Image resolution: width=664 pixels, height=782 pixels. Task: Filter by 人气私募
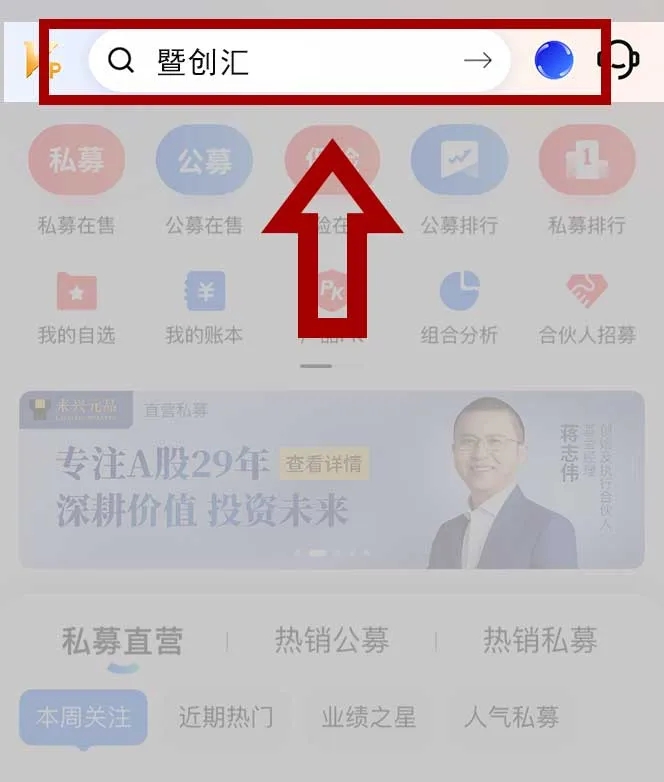click(511, 717)
